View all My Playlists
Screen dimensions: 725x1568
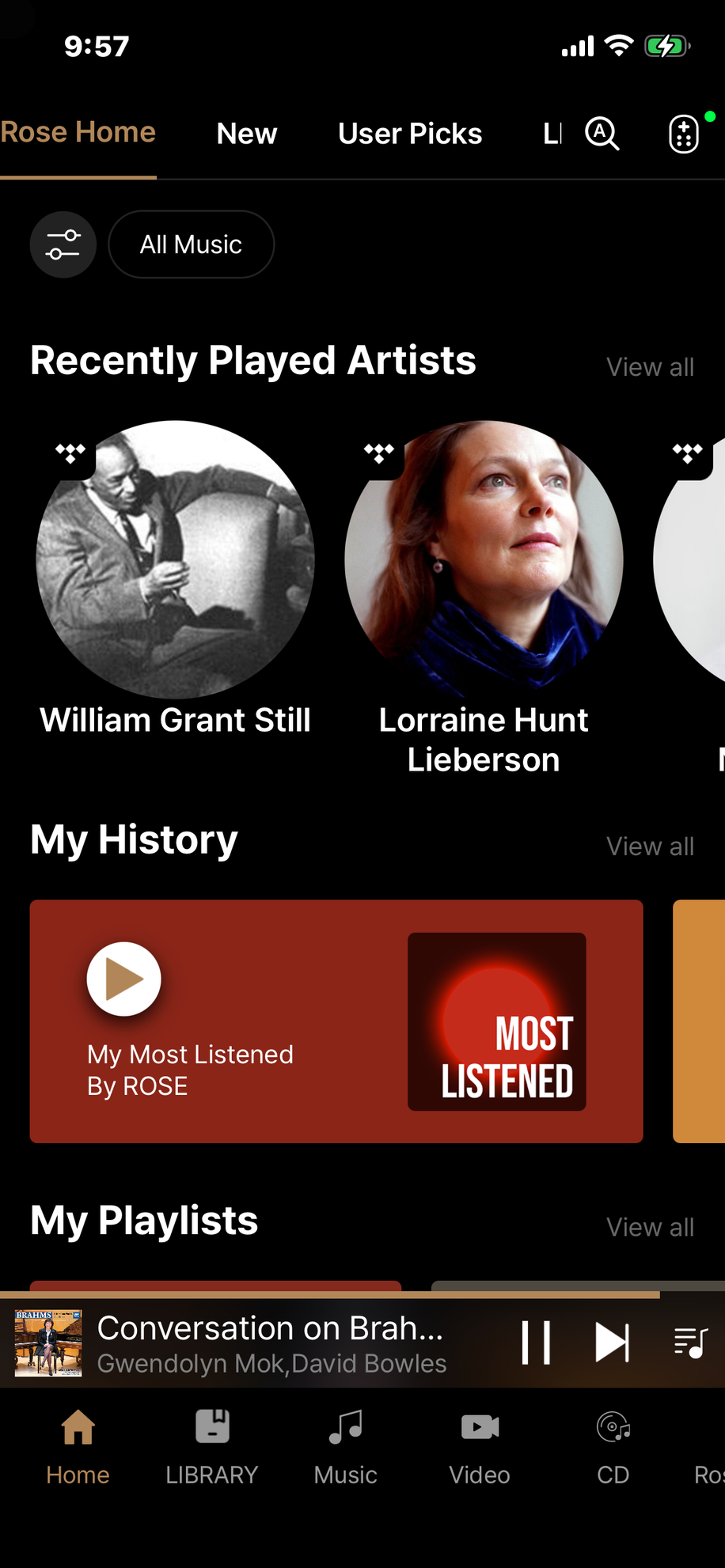click(x=650, y=1227)
